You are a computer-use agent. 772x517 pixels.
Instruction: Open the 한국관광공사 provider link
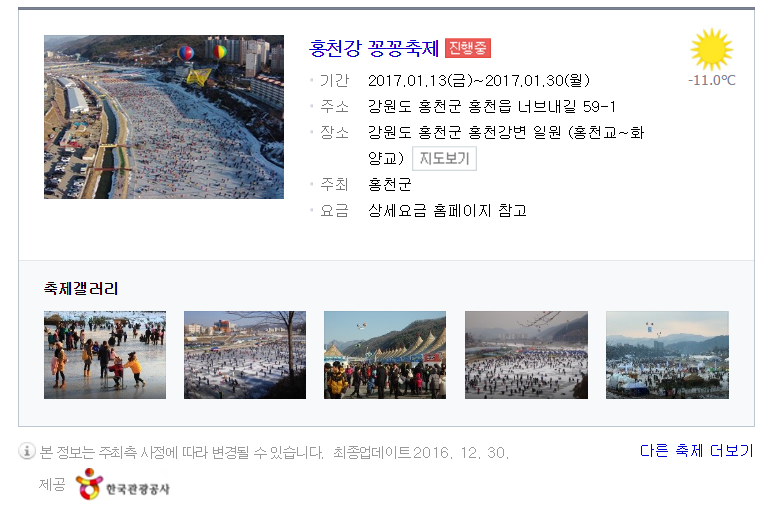[x=123, y=485]
